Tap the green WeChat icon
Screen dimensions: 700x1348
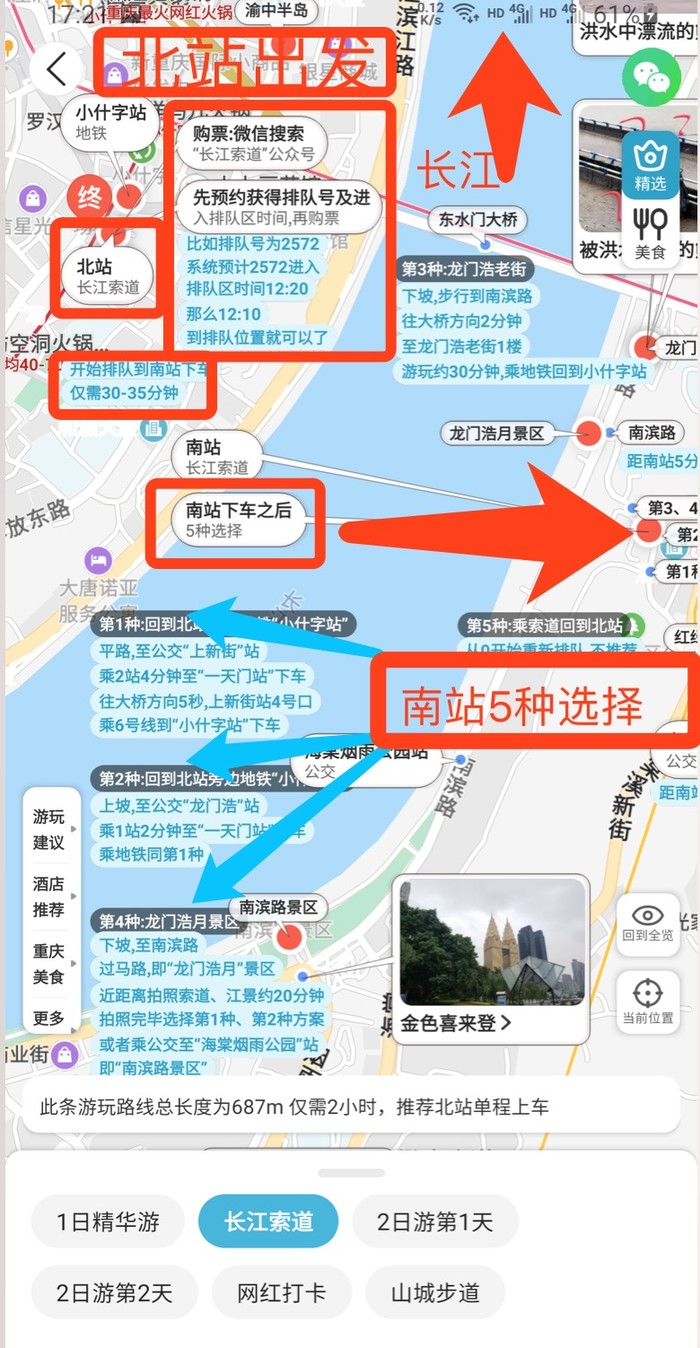point(651,76)
